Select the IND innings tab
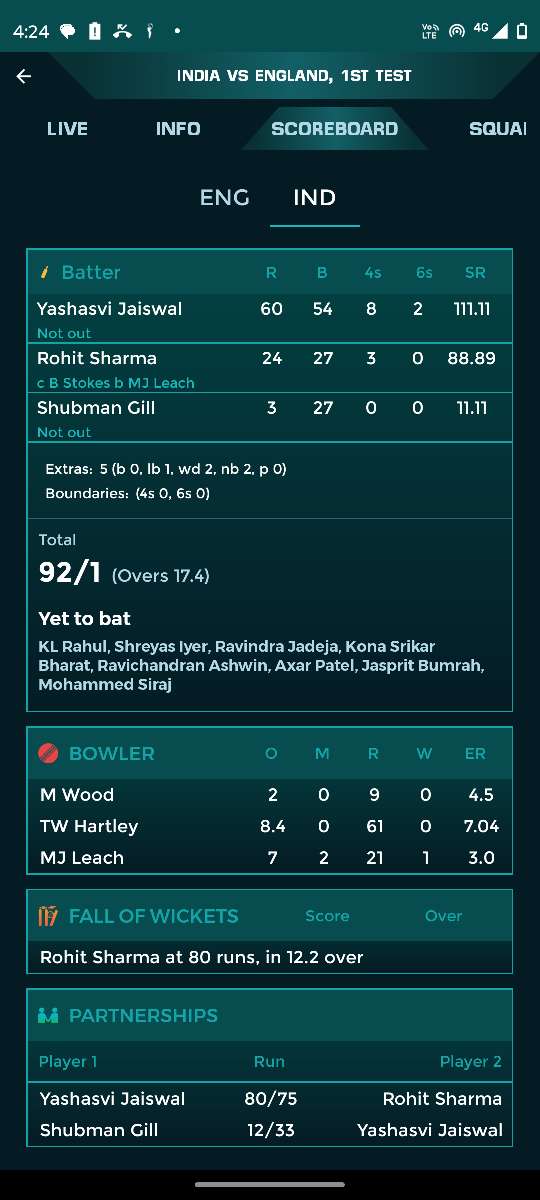This screenshot has width=540, height=1200. tap(314, 197)
